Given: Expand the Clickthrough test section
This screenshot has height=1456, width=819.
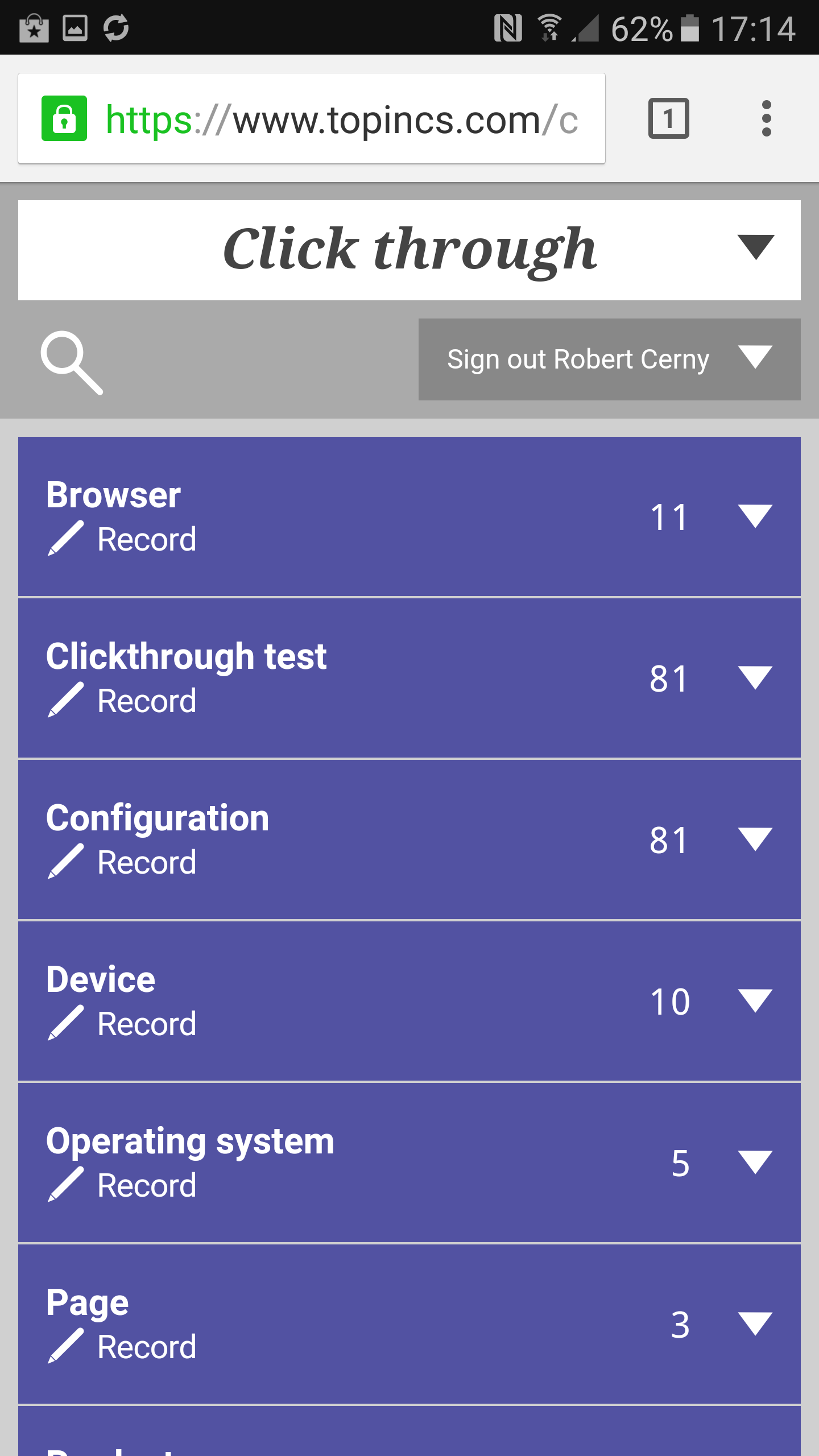Looking at the screenshot, I should click(x=755, y=678).
